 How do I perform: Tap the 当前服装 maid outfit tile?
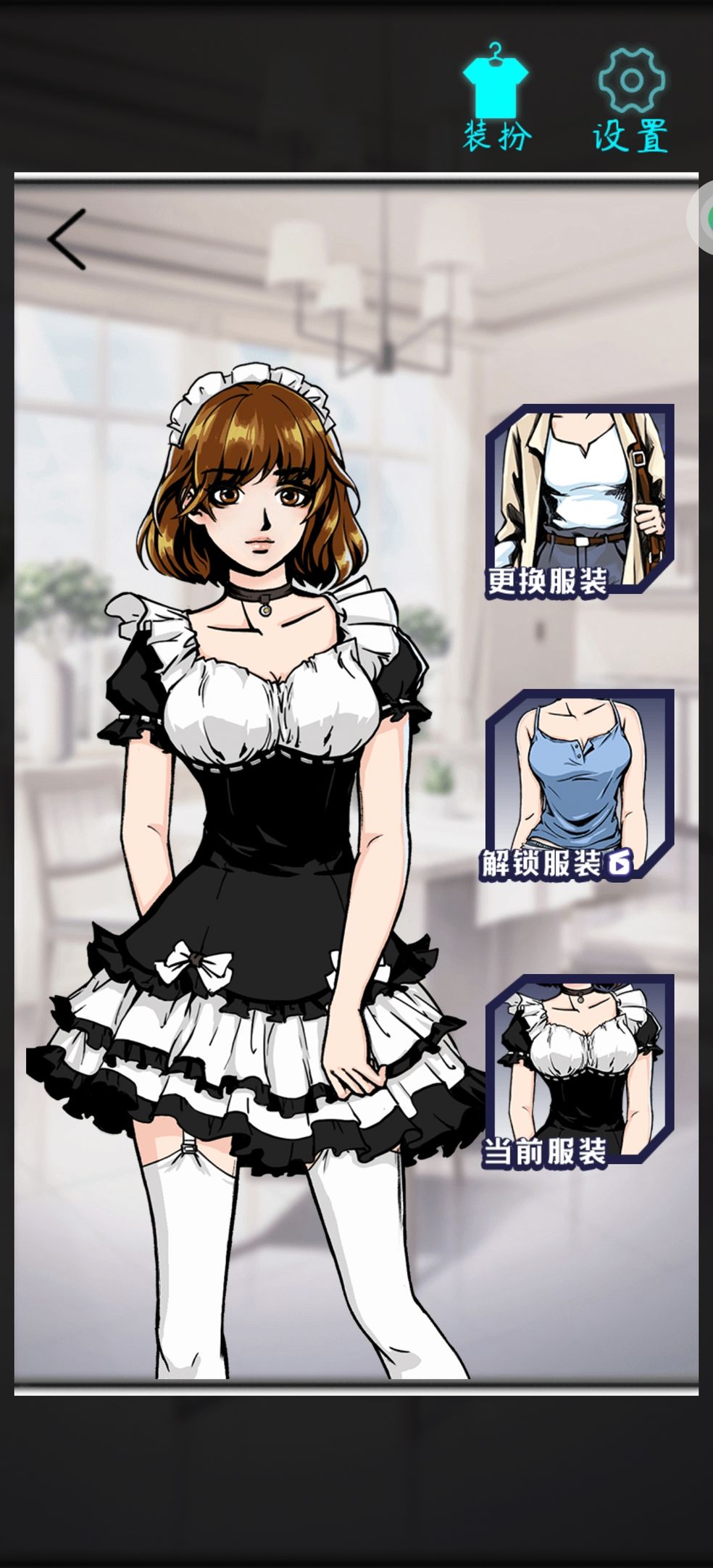click(579, 1070)
